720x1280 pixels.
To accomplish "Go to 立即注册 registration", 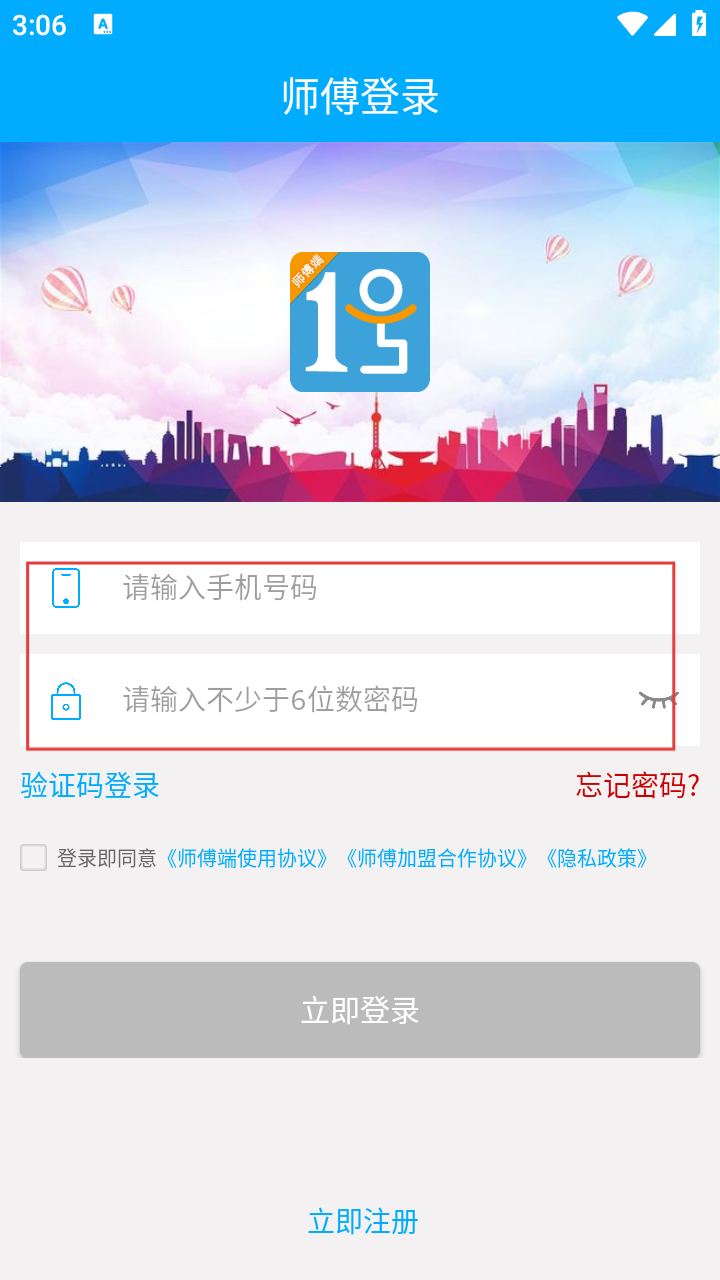I will [362, 1221].
